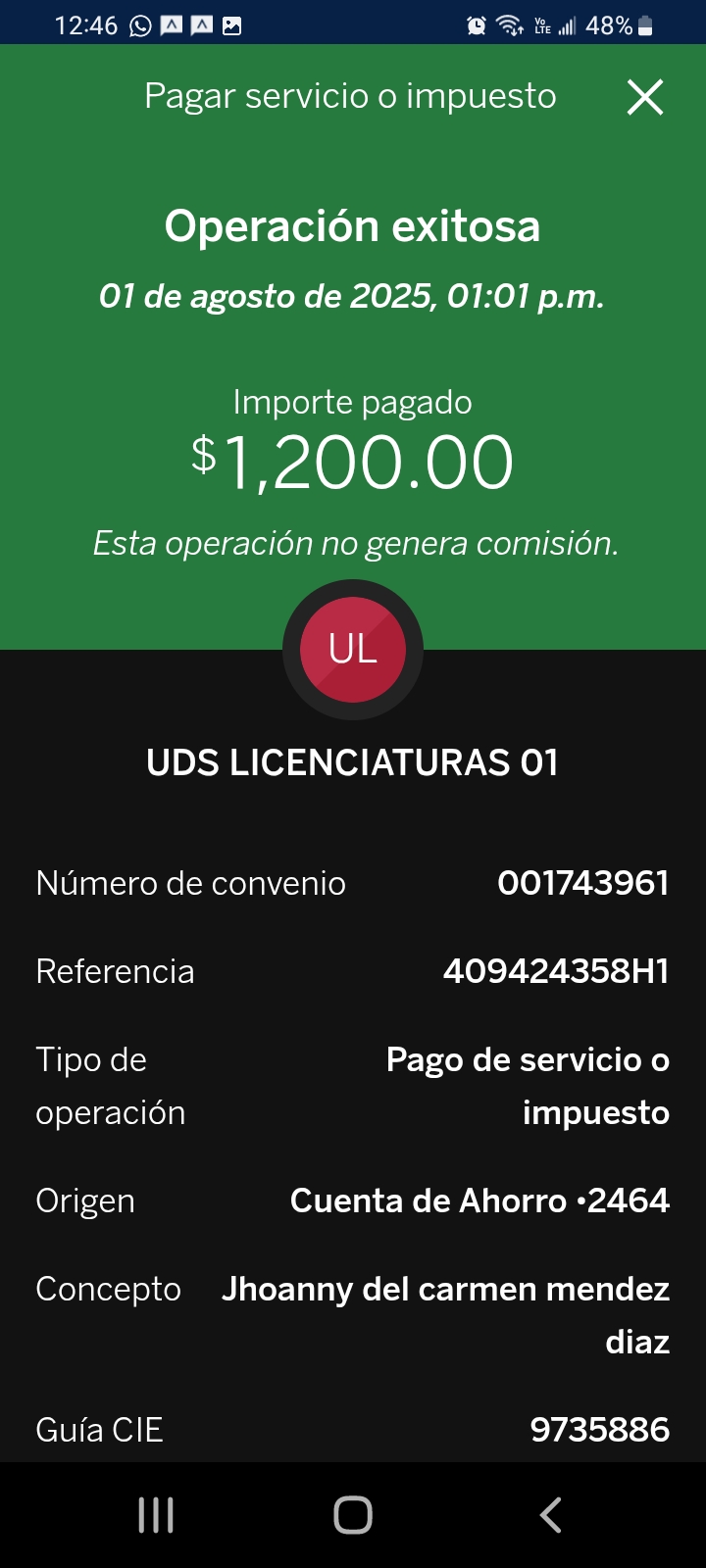Viewport: 706px width, 1568px height.
Task: Go back using system navigation
Action: click(x=551, y=1515)
